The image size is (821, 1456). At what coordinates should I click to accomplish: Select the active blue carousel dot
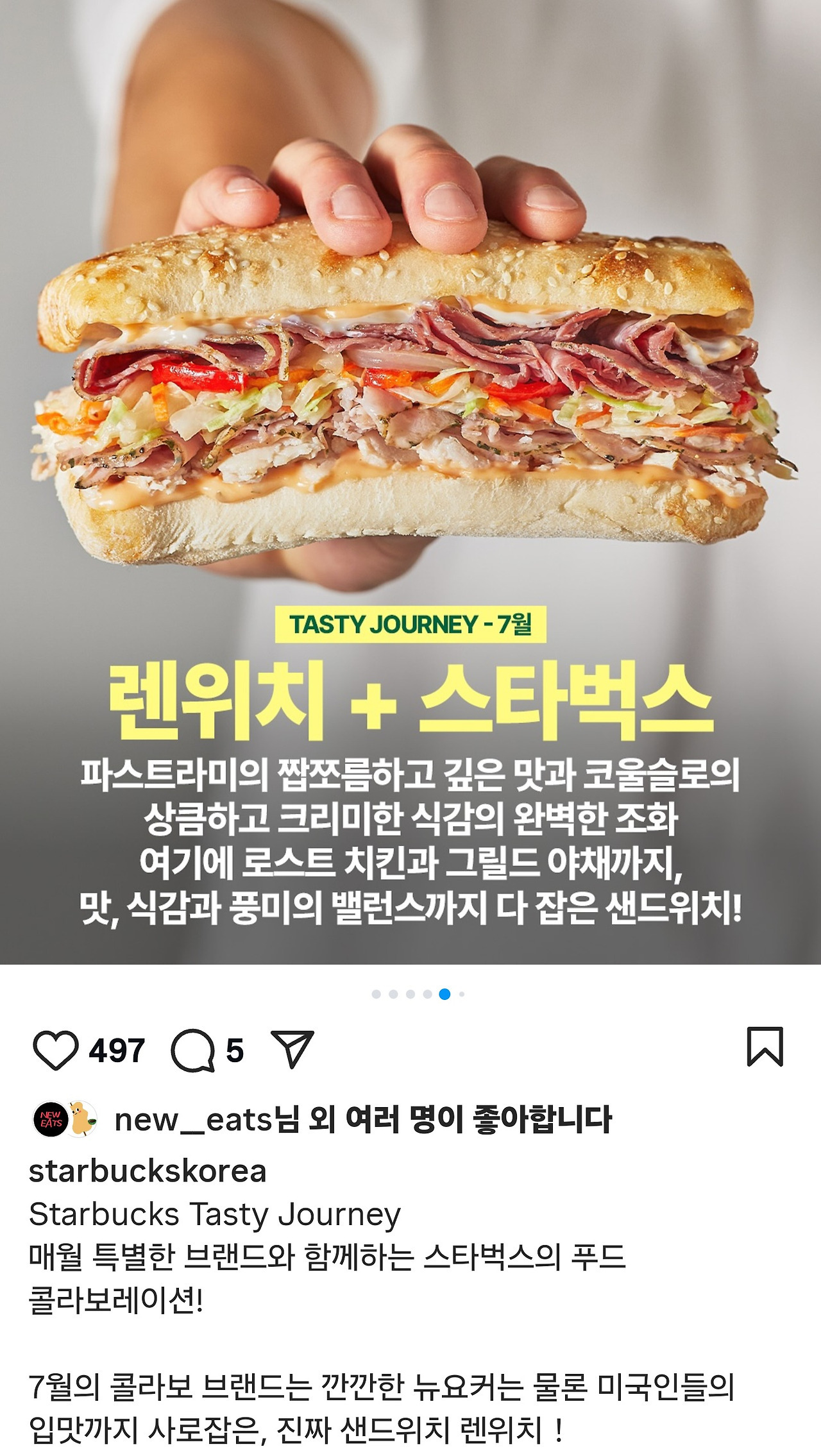[444, 993]
